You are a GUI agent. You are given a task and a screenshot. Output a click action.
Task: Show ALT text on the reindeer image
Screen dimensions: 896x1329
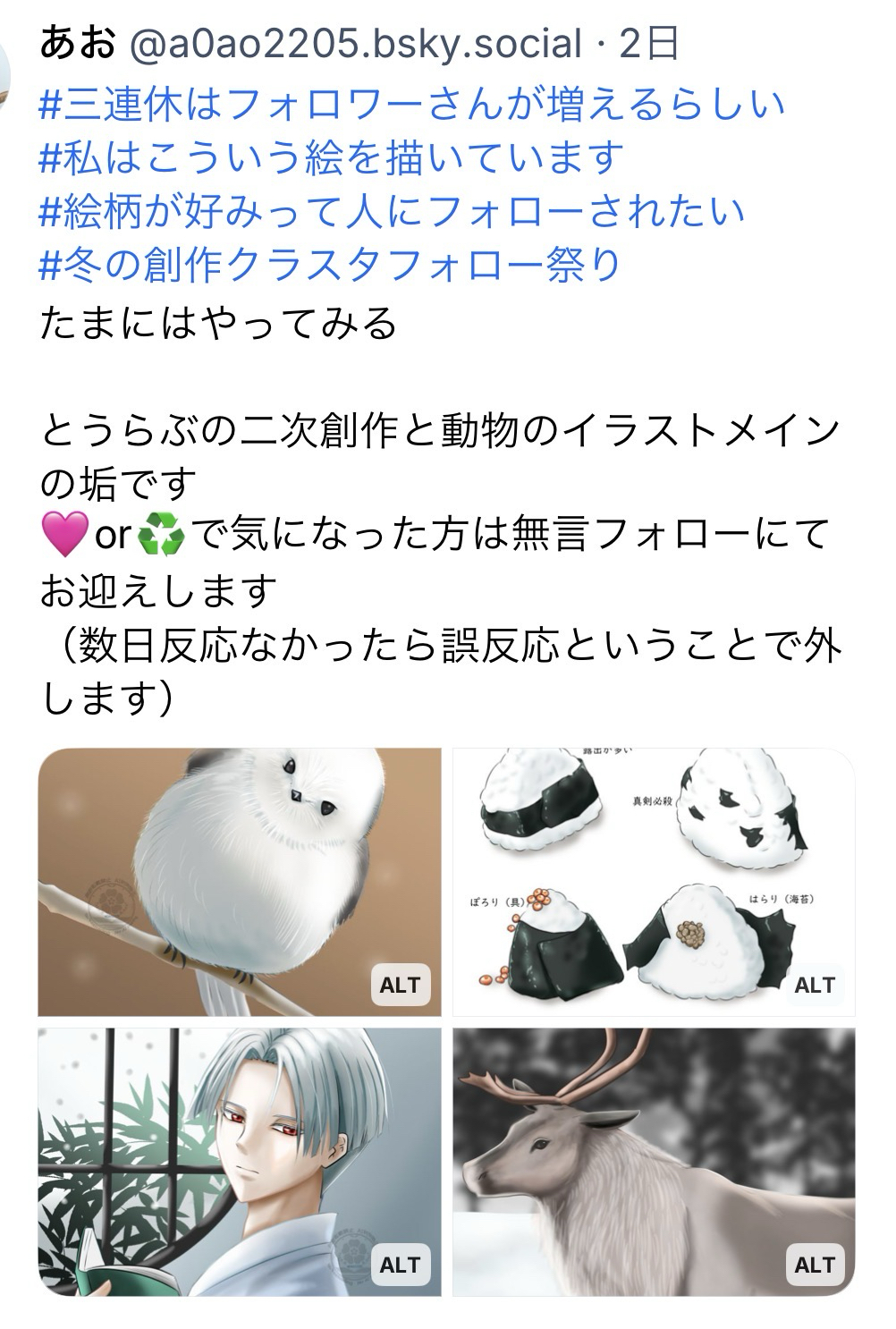pos(814,1265)
